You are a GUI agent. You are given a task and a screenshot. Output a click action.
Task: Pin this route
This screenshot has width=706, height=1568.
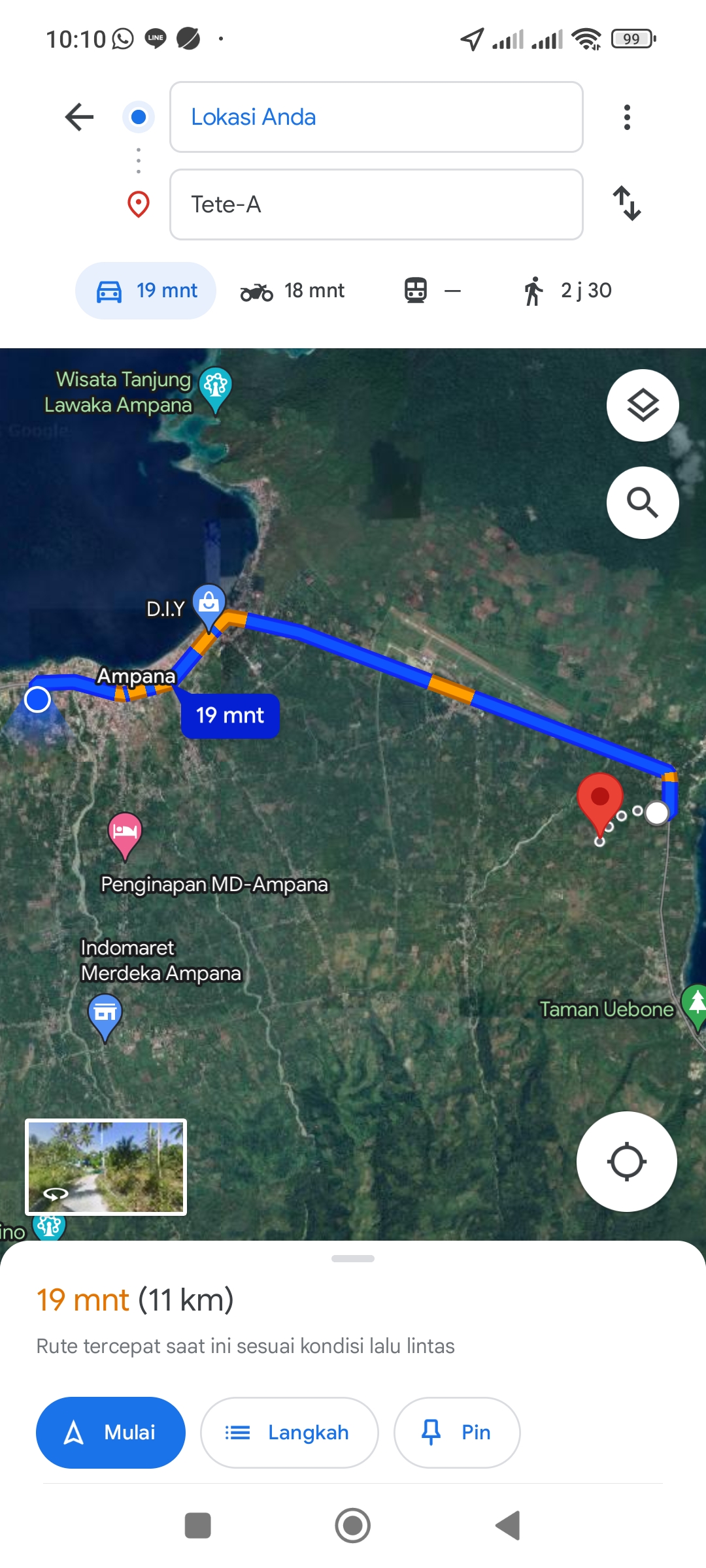click(x=457, y=1433)
